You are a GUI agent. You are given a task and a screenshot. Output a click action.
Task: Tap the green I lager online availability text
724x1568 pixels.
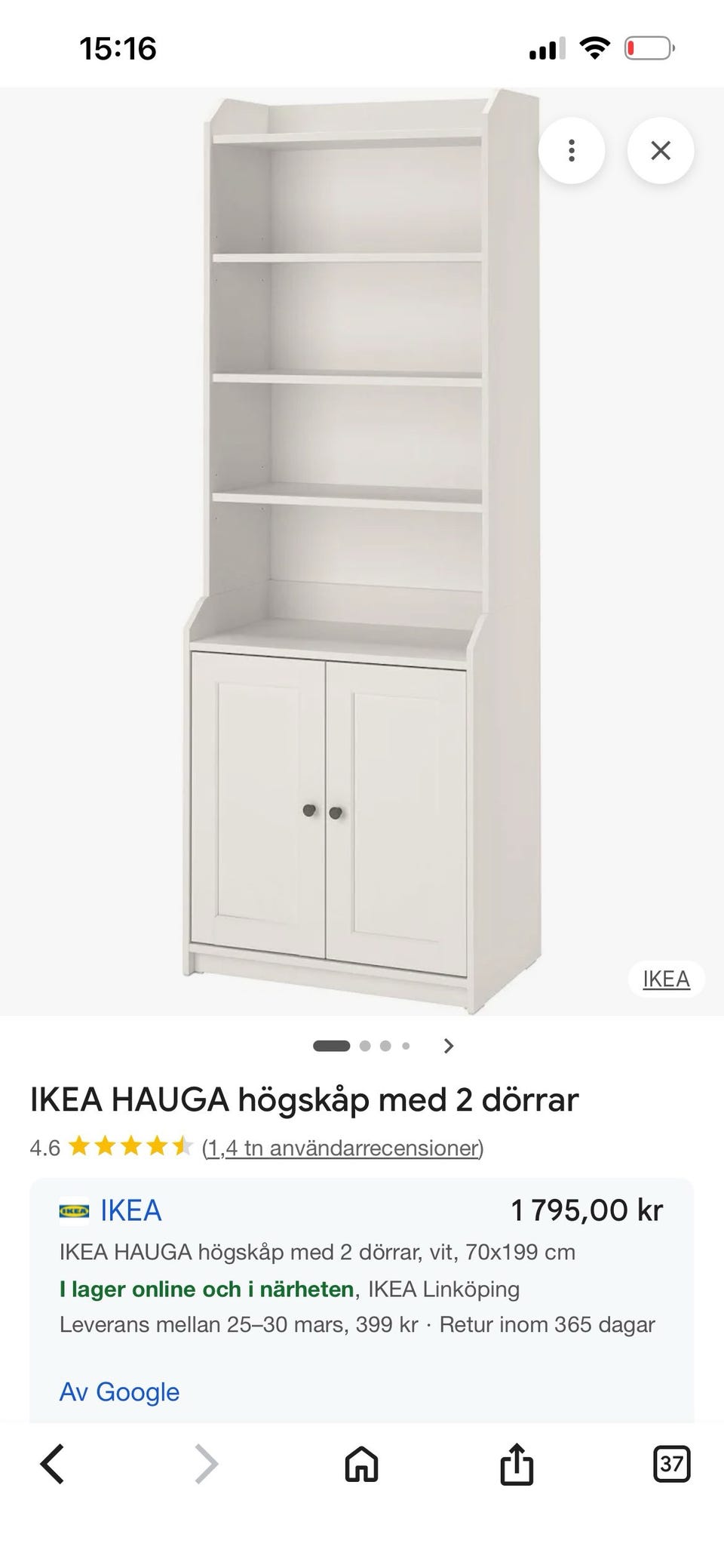click(x=204, y=1290)
